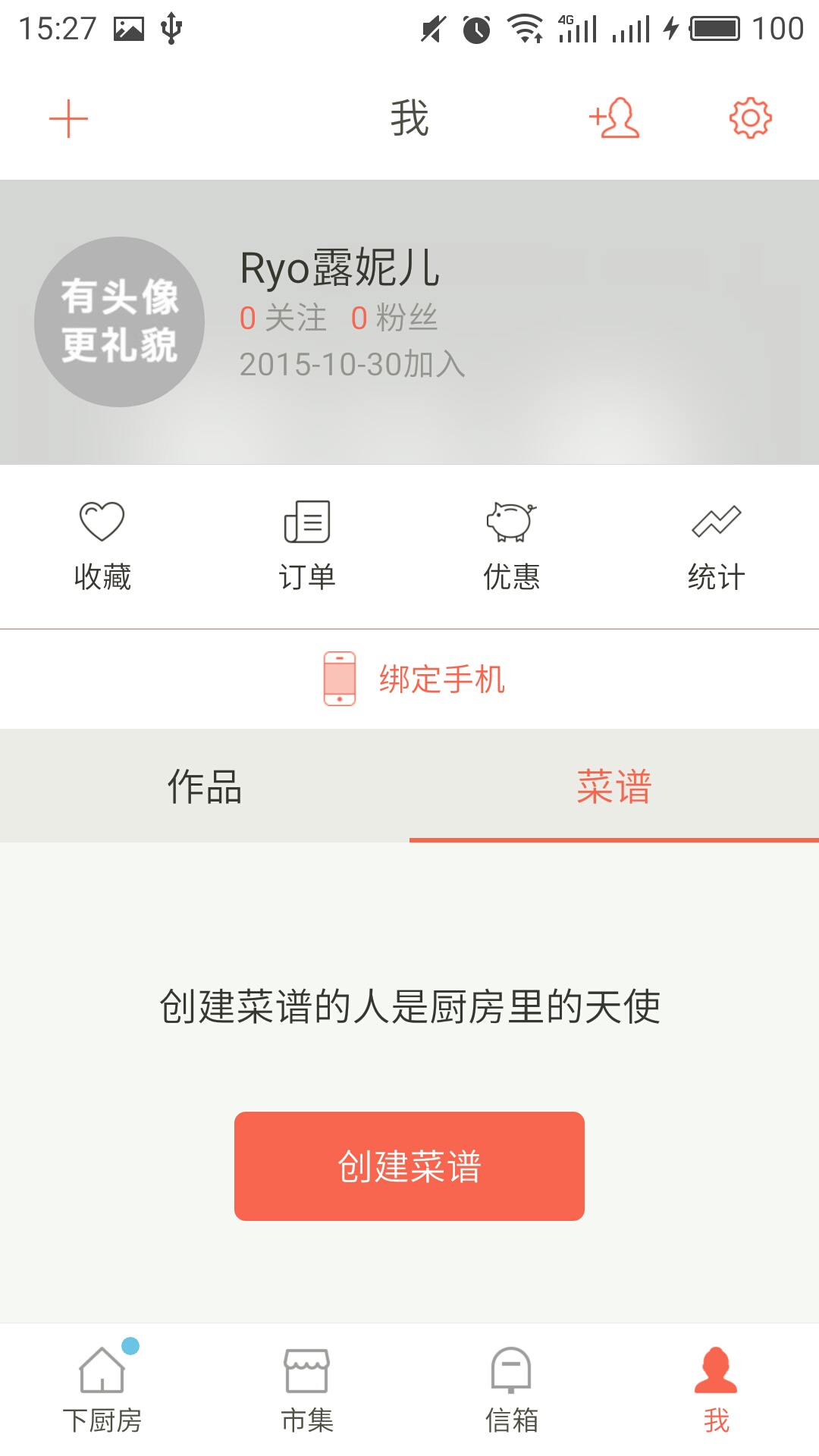Open 优惠 coupons
The image size is (819, 1456).
[x=512, y=546]
